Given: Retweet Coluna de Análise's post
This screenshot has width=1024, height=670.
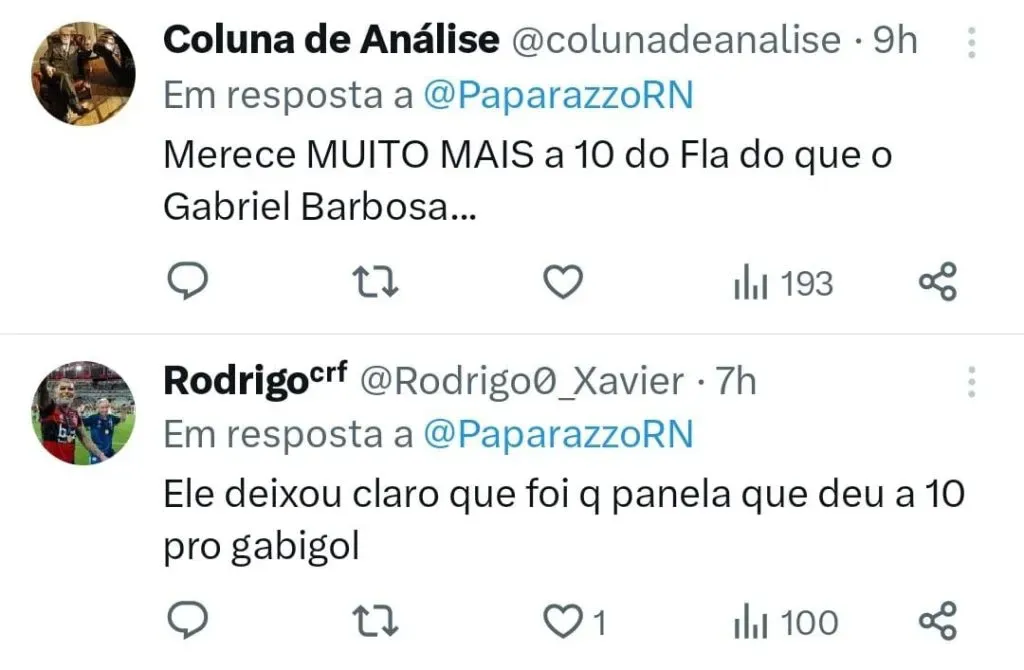Looking at the screenshot, I should click(x=378, y=284).
